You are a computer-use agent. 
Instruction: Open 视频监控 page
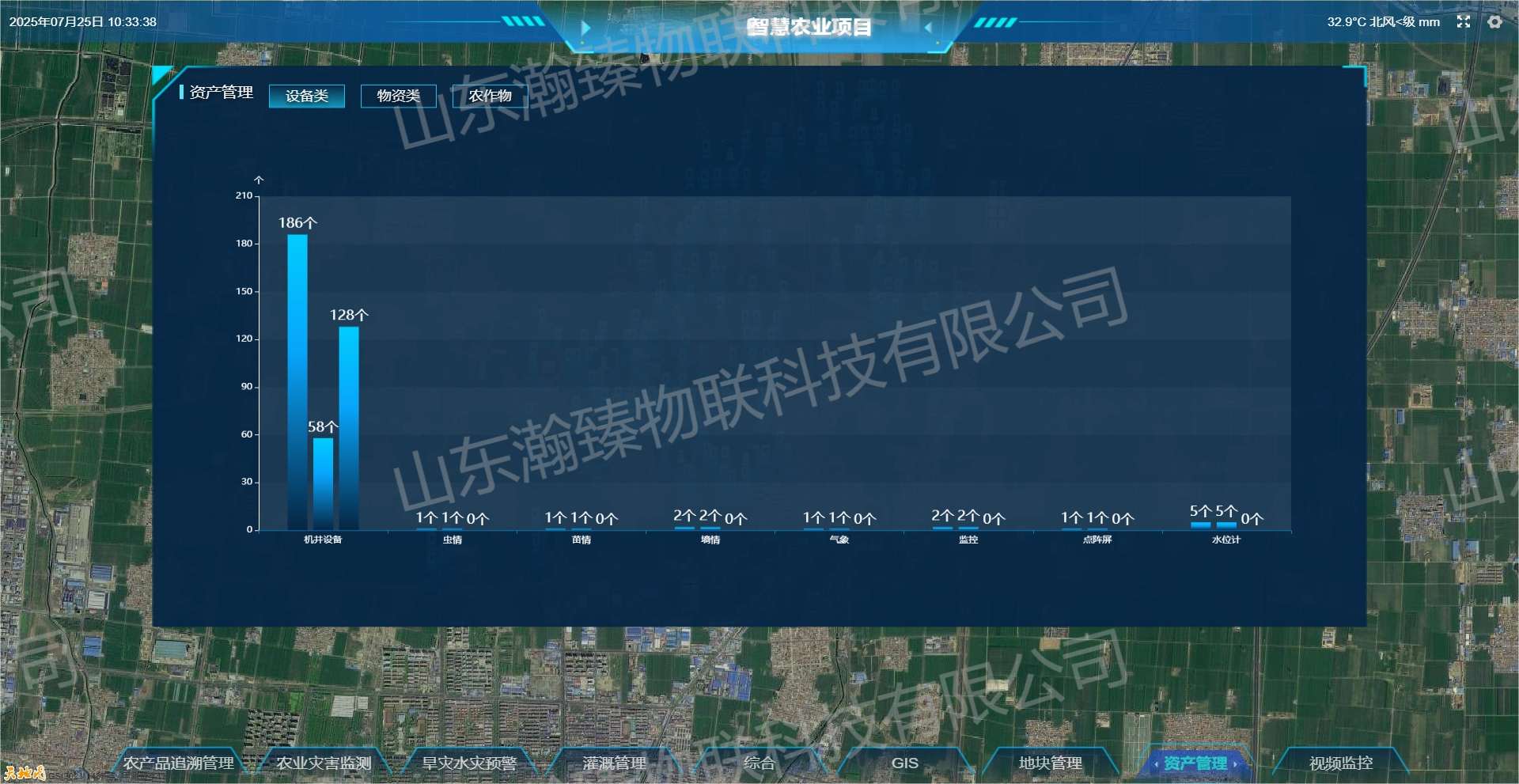pos(1340,763)
